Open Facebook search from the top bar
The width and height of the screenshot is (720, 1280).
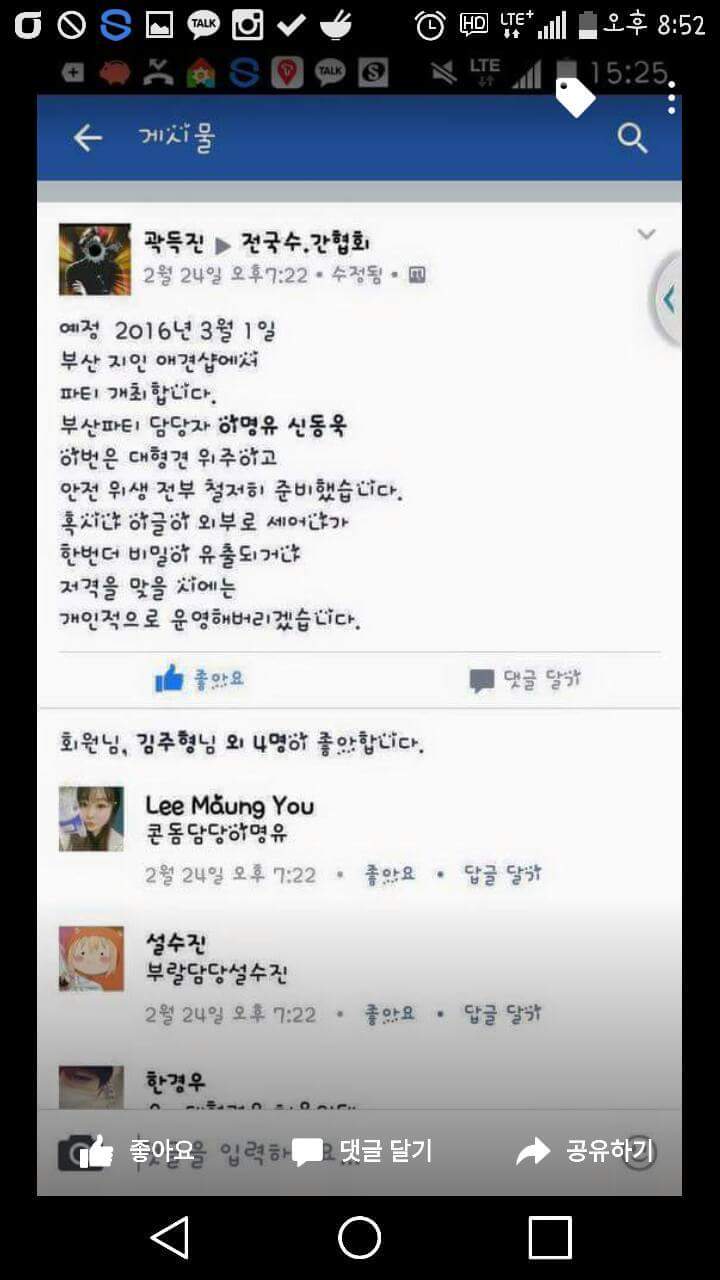[632, 139]
